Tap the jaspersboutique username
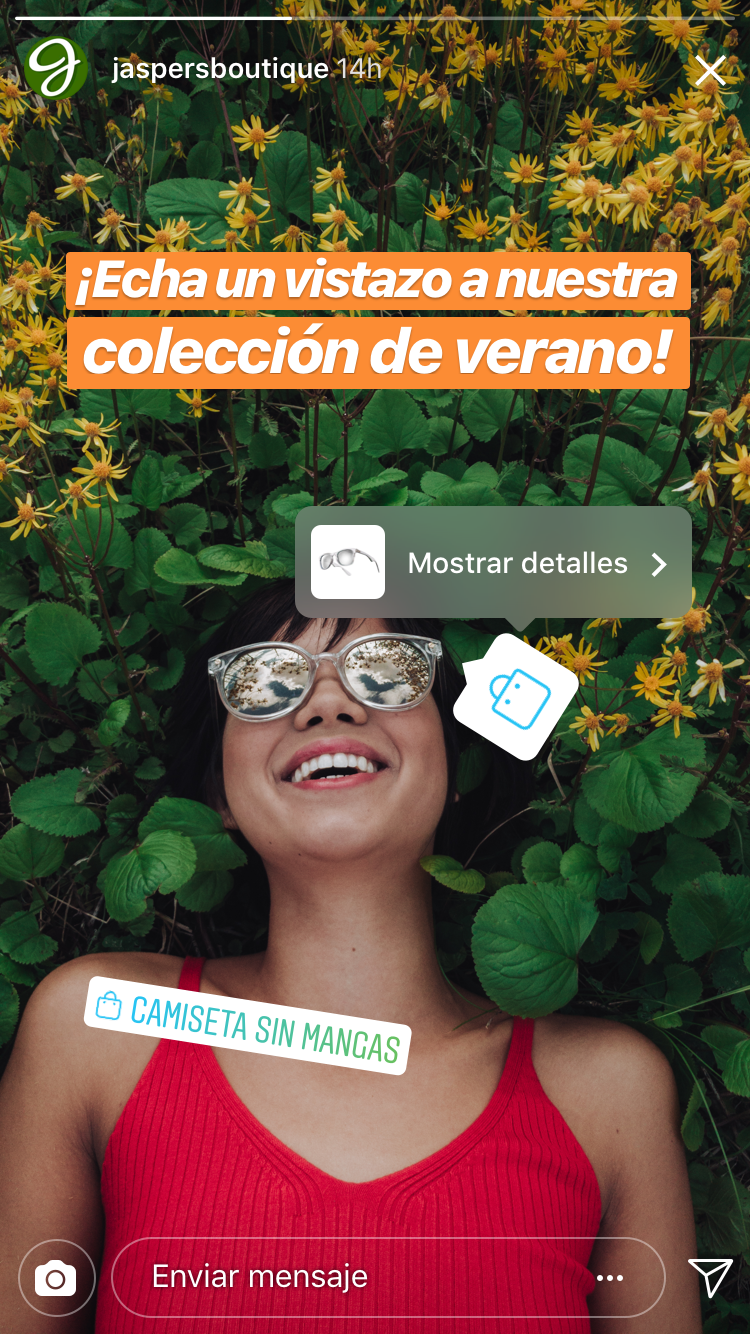This screenshot has width=750, height=1334. point(220,69)
